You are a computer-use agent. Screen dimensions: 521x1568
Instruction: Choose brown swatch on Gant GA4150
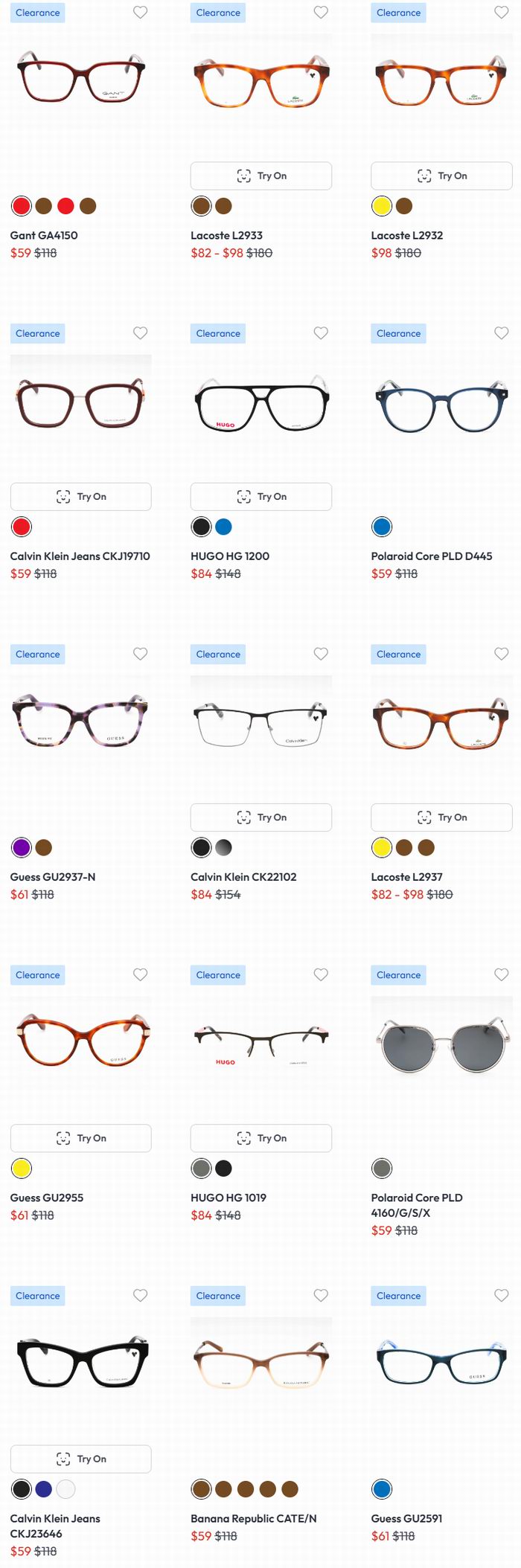click(44, 206)
